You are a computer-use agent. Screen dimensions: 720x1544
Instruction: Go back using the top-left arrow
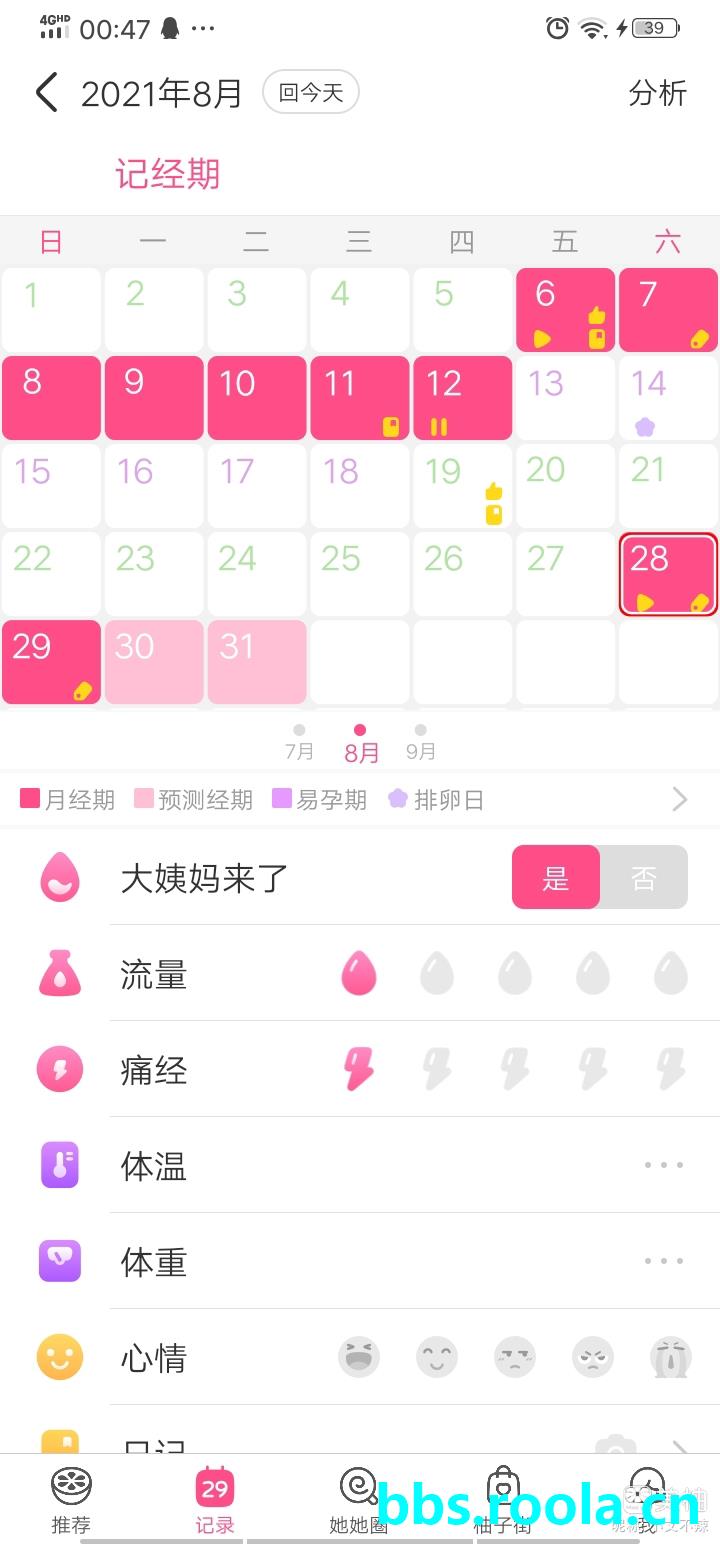pyautogui.click(x=47, y=93)
